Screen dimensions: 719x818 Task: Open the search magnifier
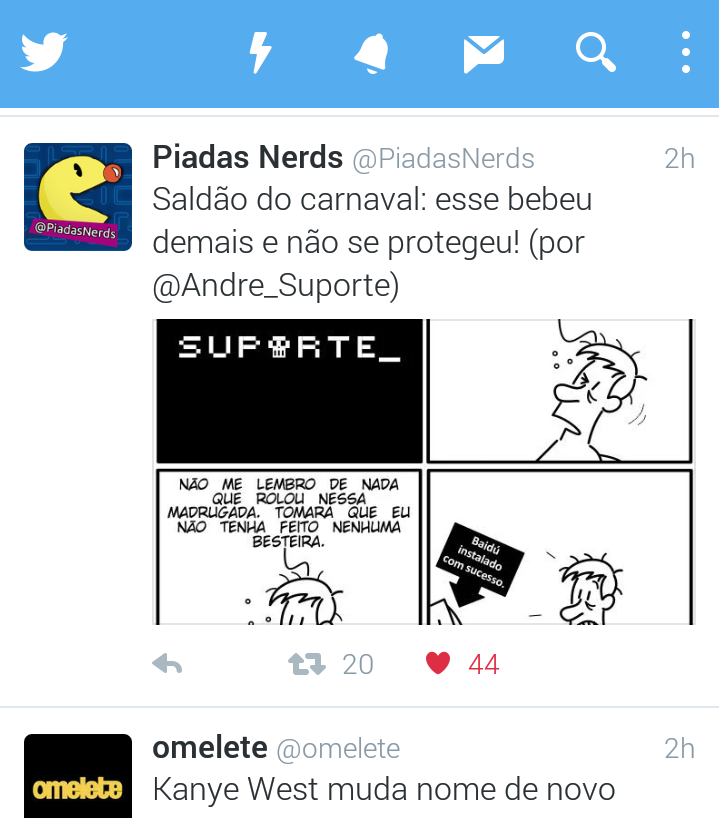595,52
